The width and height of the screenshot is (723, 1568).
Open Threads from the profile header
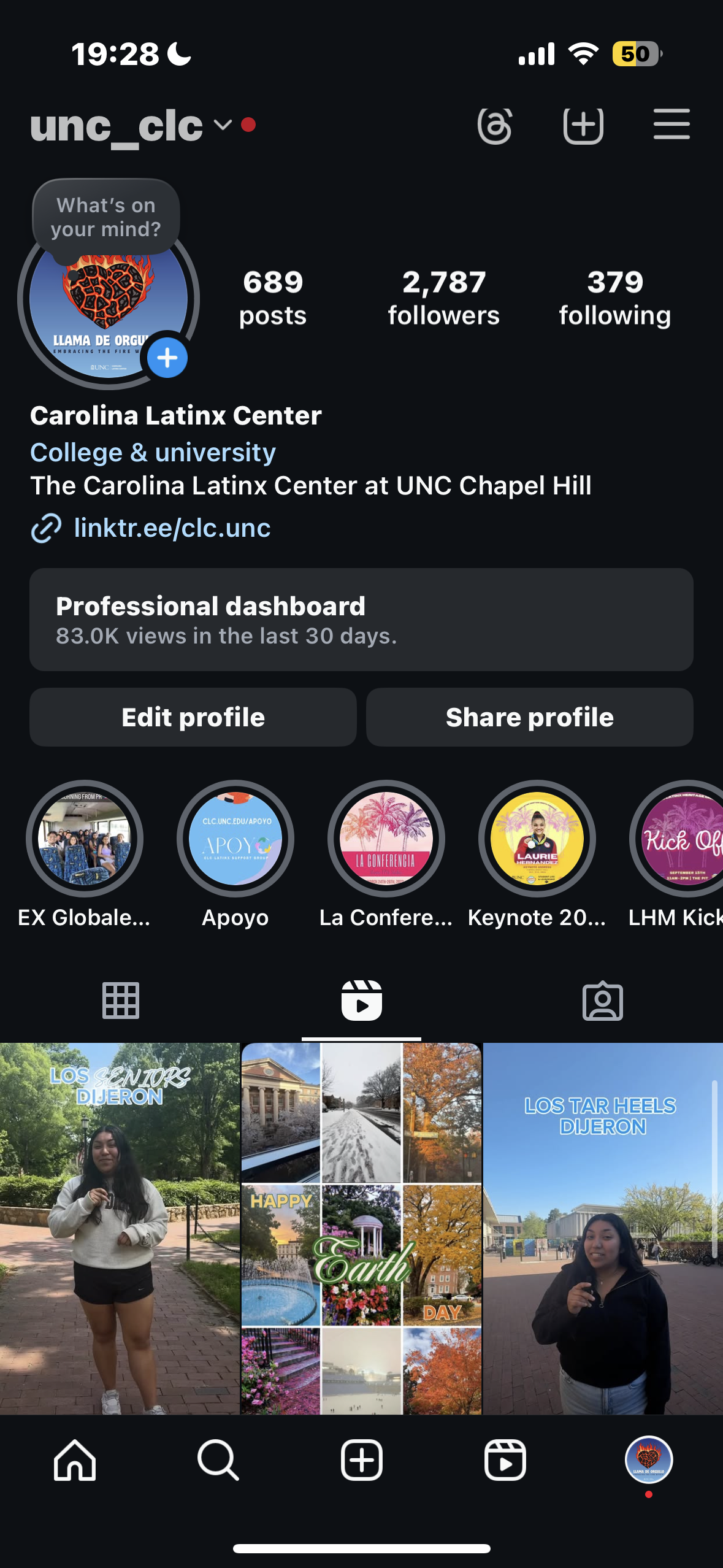pos(495,125)
